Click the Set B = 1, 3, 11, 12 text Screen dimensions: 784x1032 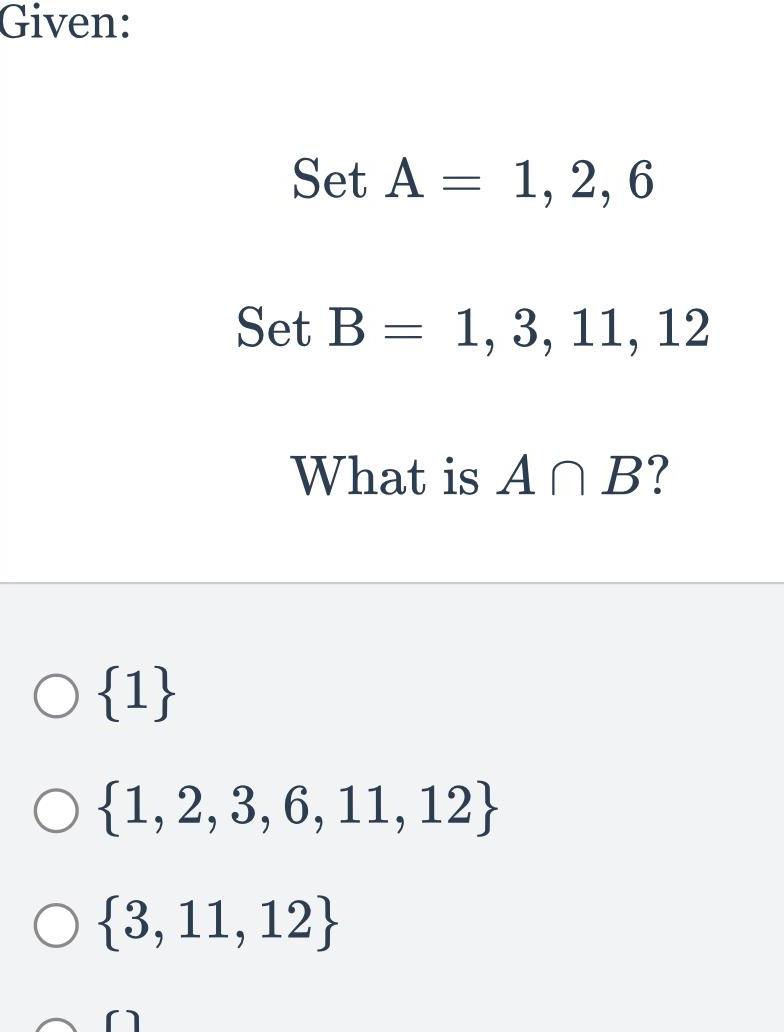click(x=475, y=330)
